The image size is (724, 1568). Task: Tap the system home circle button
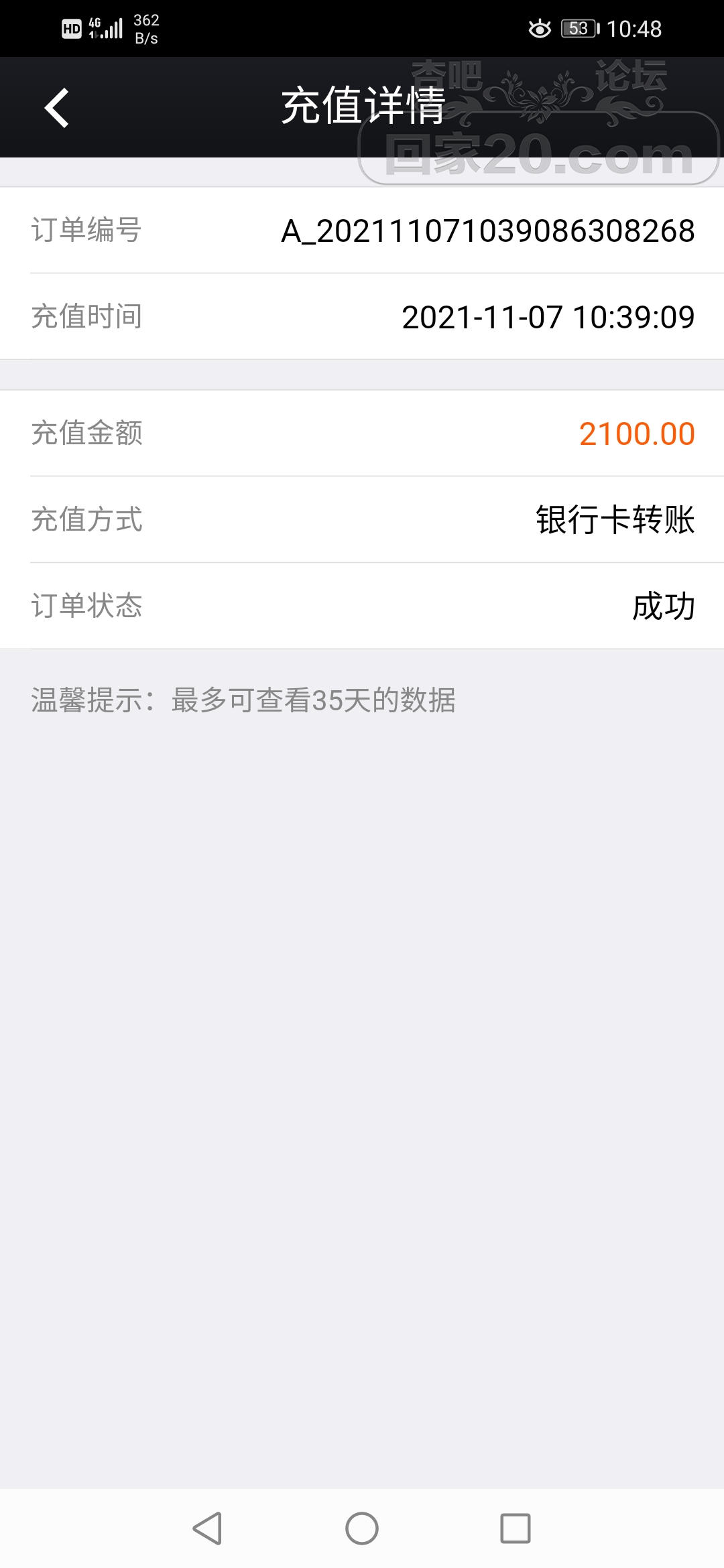tap(362, 1528)
